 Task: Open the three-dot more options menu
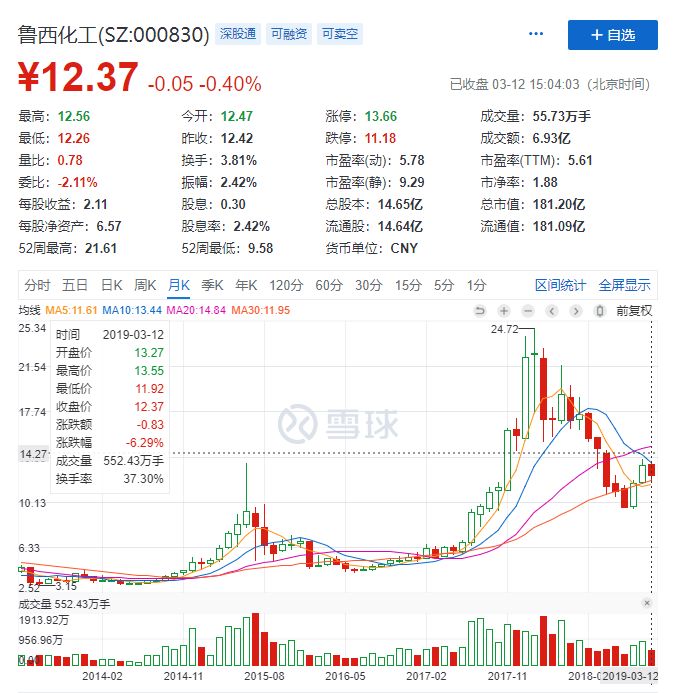[x=536, y=35]
